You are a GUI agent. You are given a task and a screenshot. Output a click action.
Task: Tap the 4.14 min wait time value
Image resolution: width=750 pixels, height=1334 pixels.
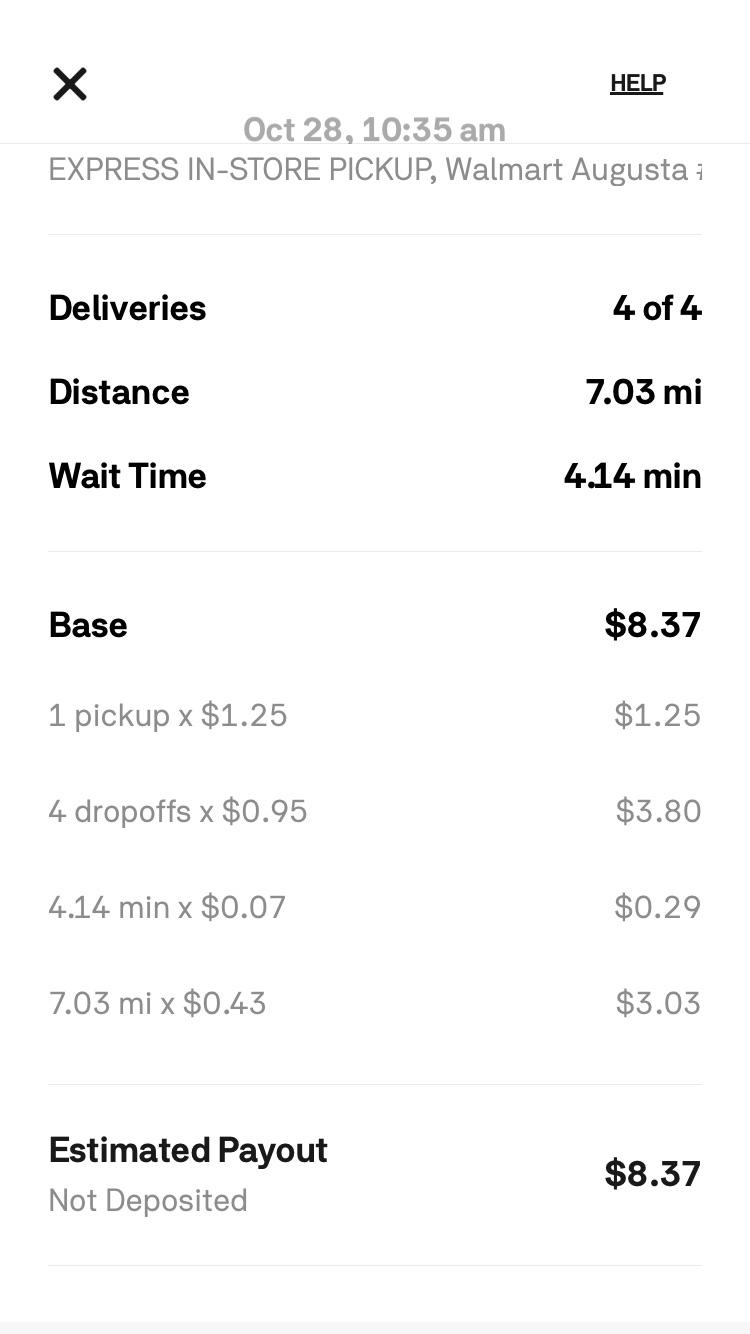632,476
